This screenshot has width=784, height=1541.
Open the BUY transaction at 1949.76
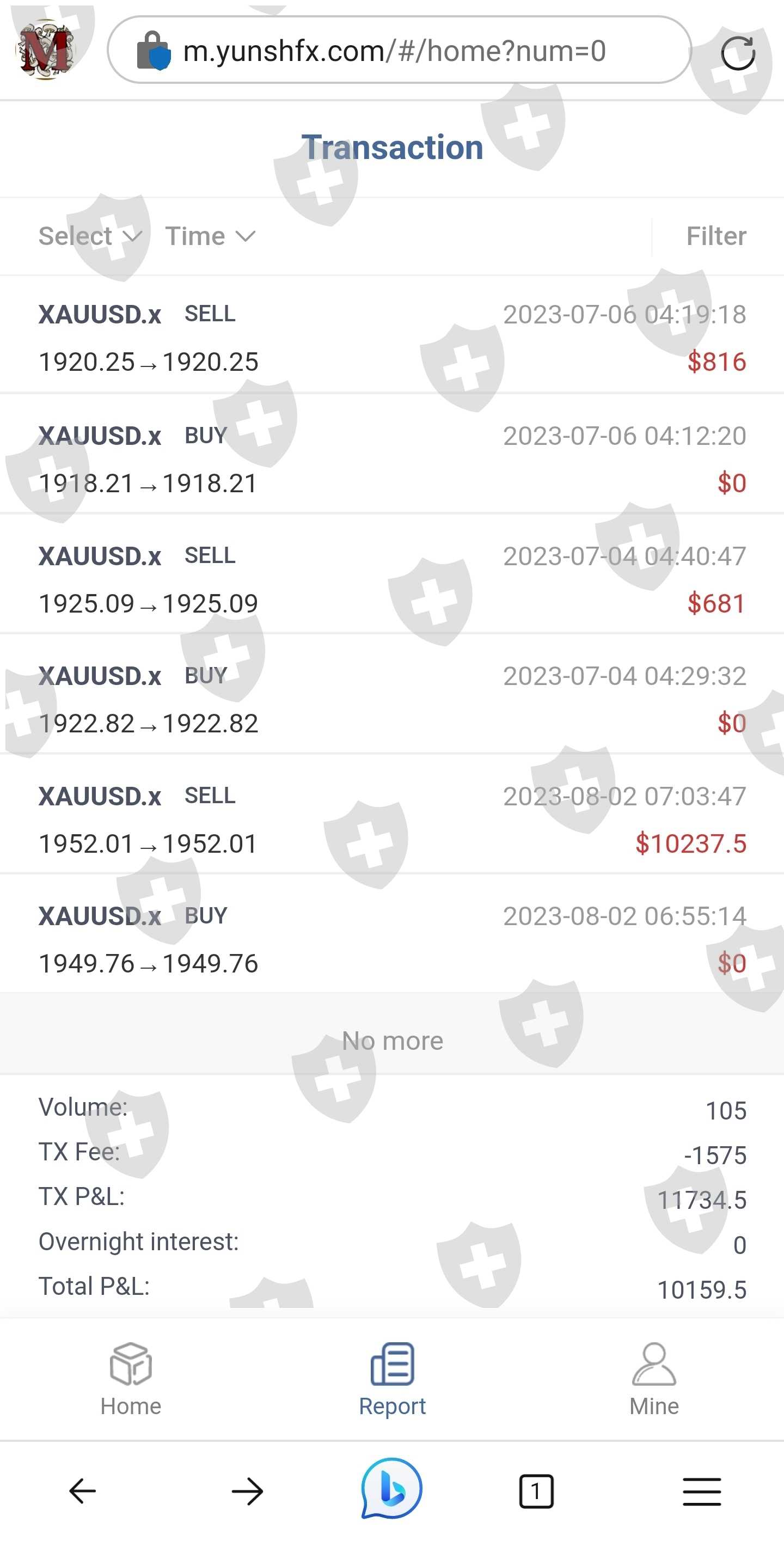[x=391, y=939]
